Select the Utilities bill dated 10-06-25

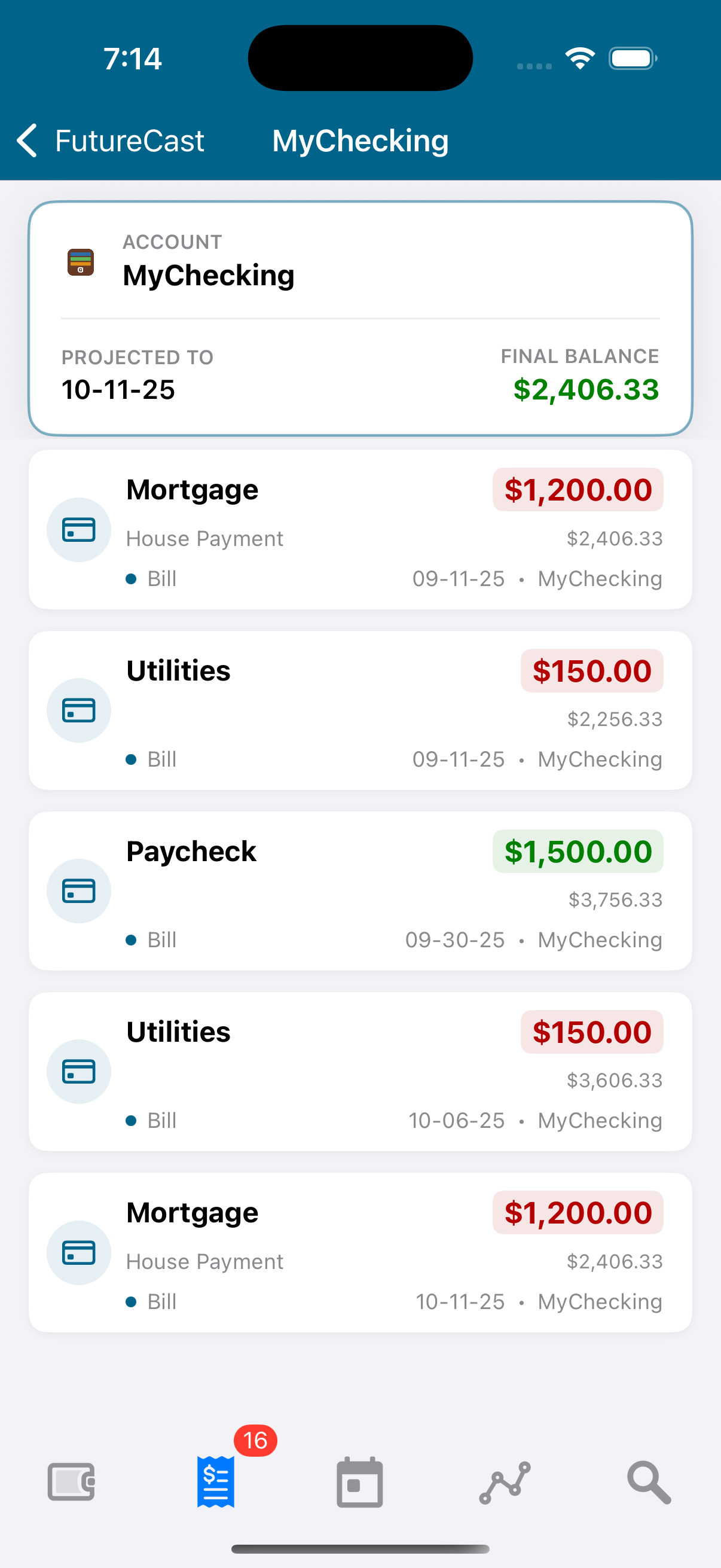(360, 1072)
